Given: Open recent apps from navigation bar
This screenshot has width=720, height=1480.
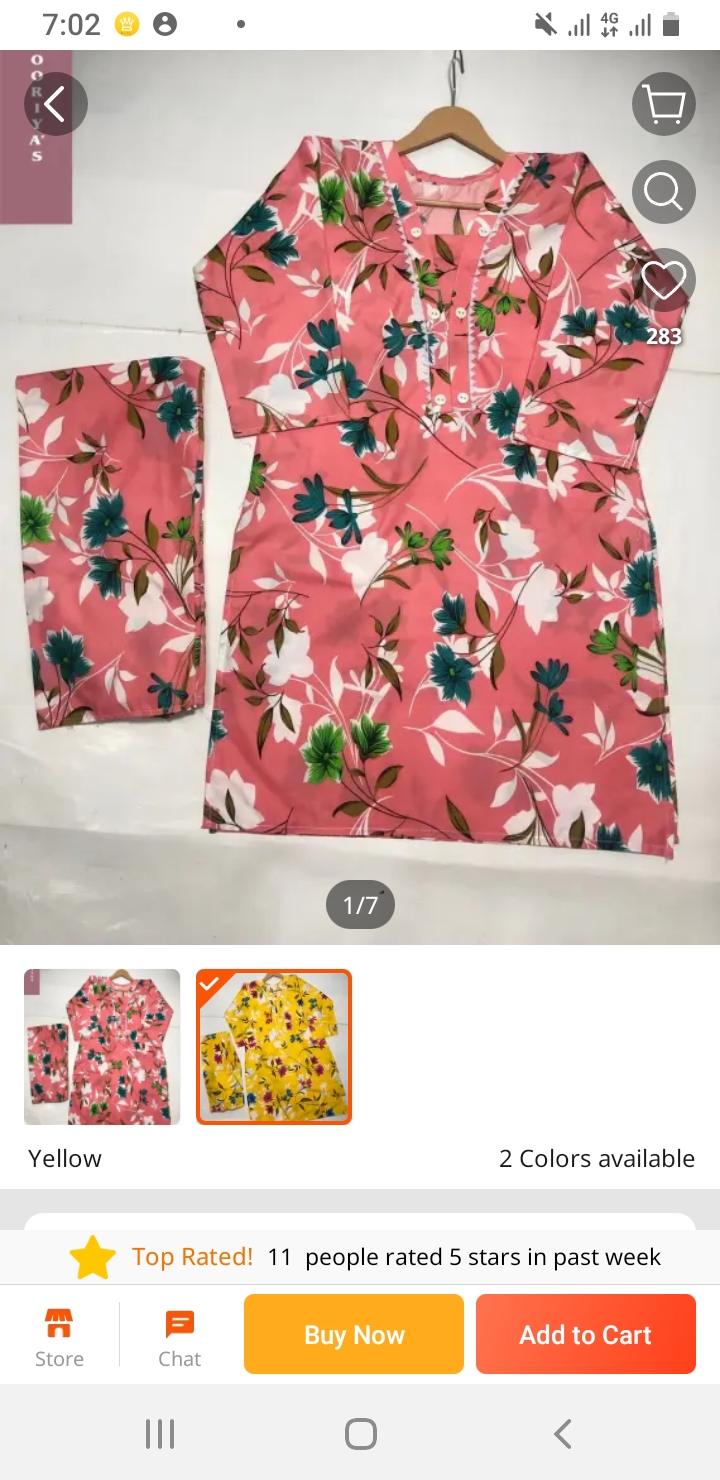Looking at the screenshot, I should click(160, 1434).
